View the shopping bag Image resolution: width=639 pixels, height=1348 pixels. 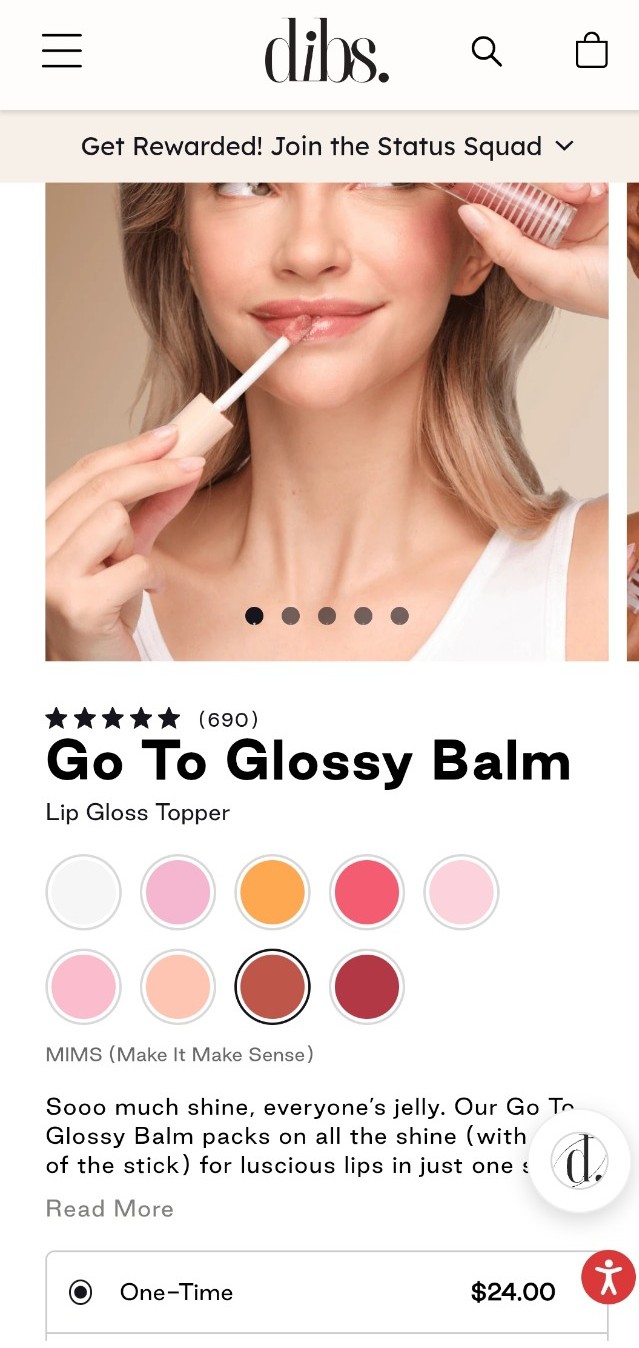point(591,51)
